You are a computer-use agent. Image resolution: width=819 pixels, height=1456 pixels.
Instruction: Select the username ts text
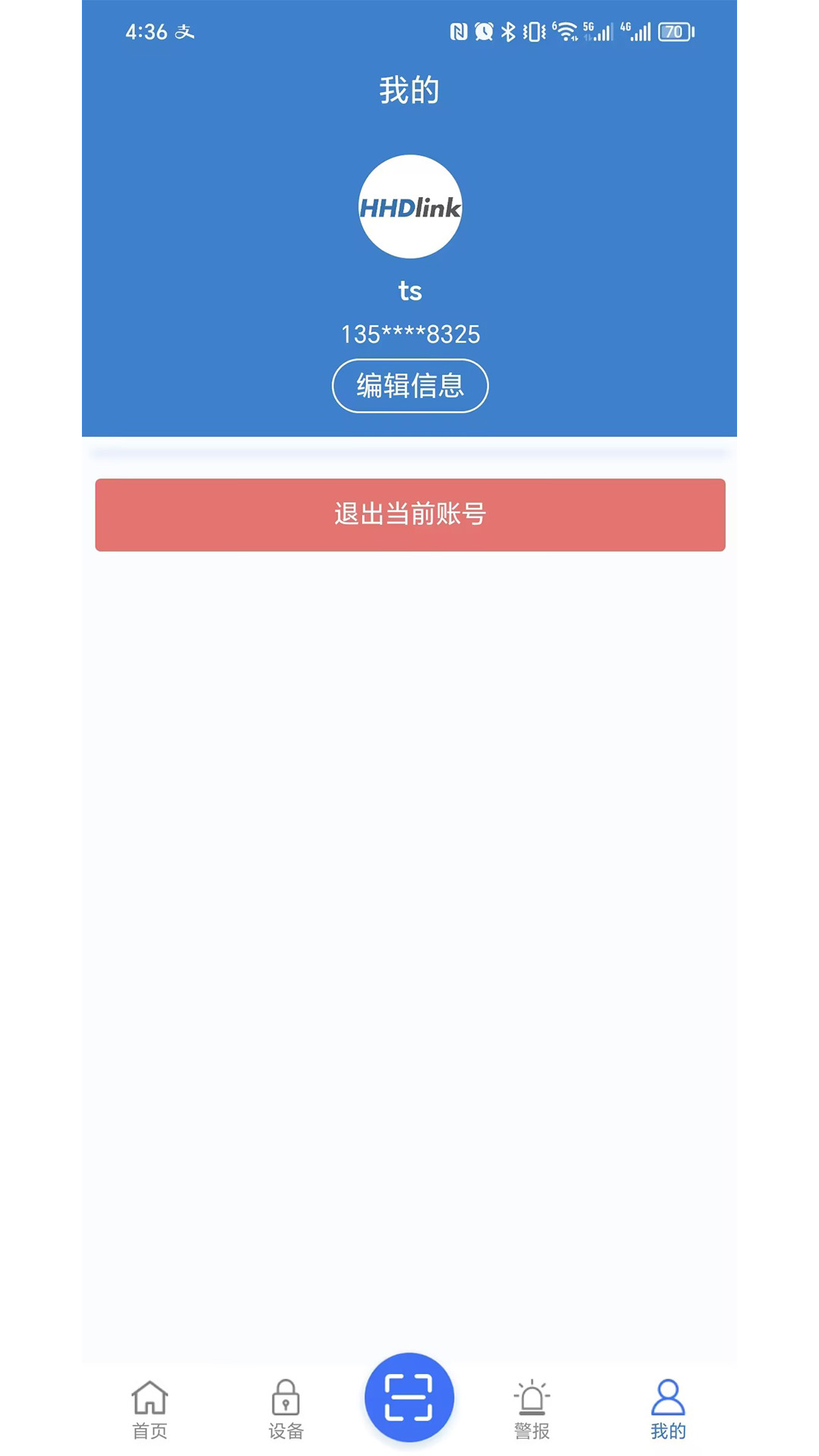(409, 290)
